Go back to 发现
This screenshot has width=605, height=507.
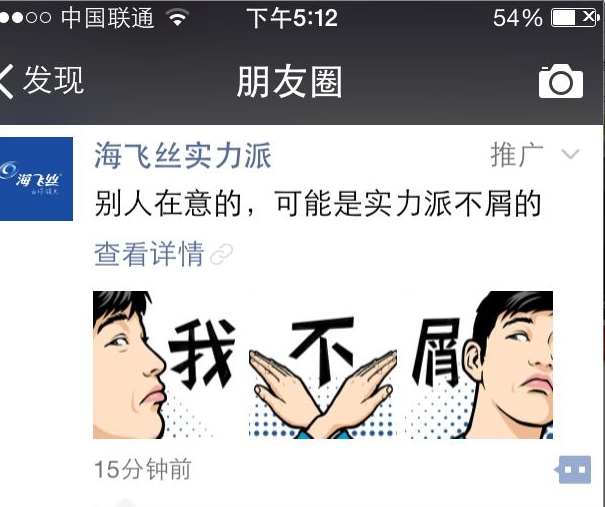coord(42,80)
